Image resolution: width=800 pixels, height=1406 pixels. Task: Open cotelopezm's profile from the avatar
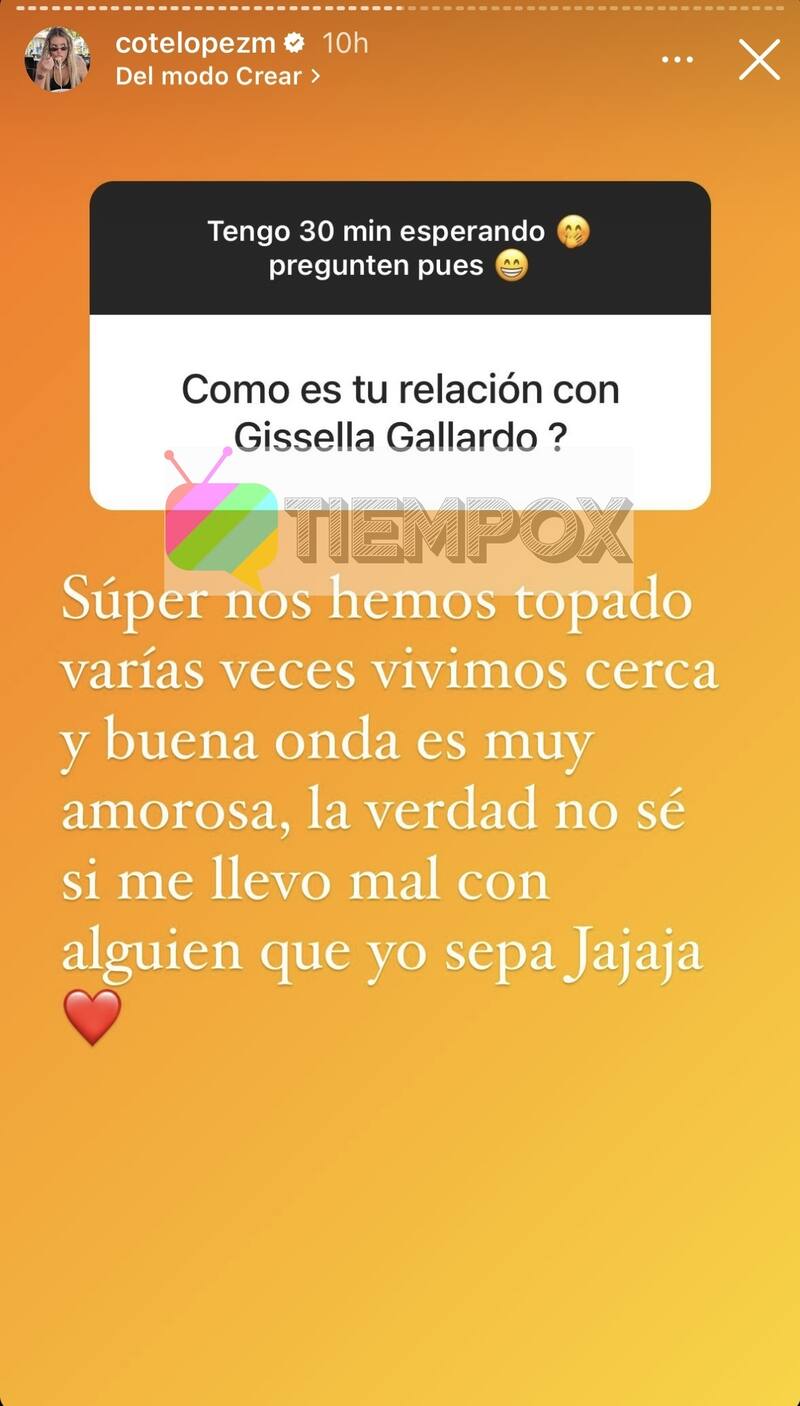point(57,60)
